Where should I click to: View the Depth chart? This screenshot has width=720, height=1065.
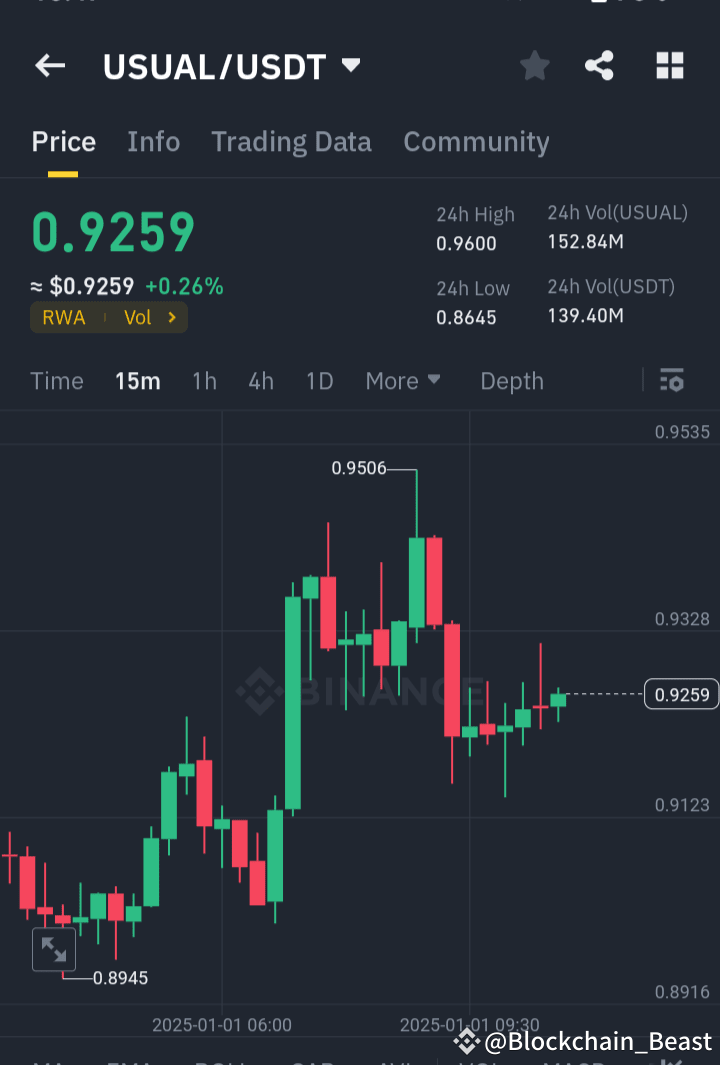click(x=511, y=381)
